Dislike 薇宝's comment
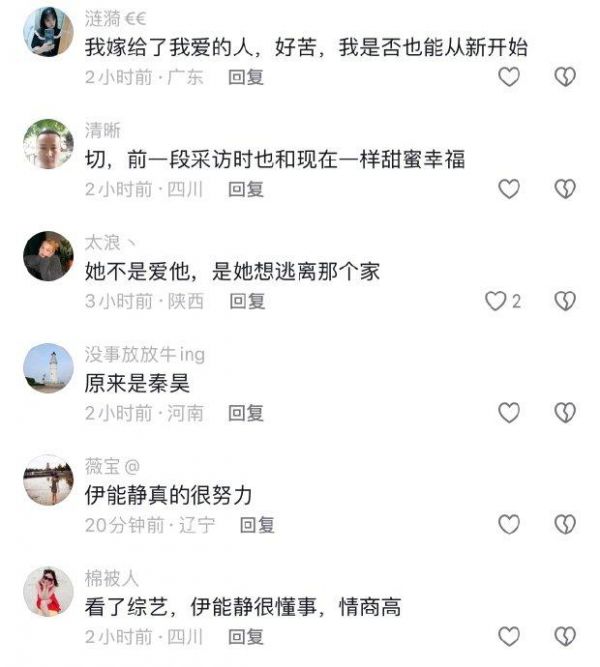The height and width of the screenshot is (667, 600). pos(565,524)
